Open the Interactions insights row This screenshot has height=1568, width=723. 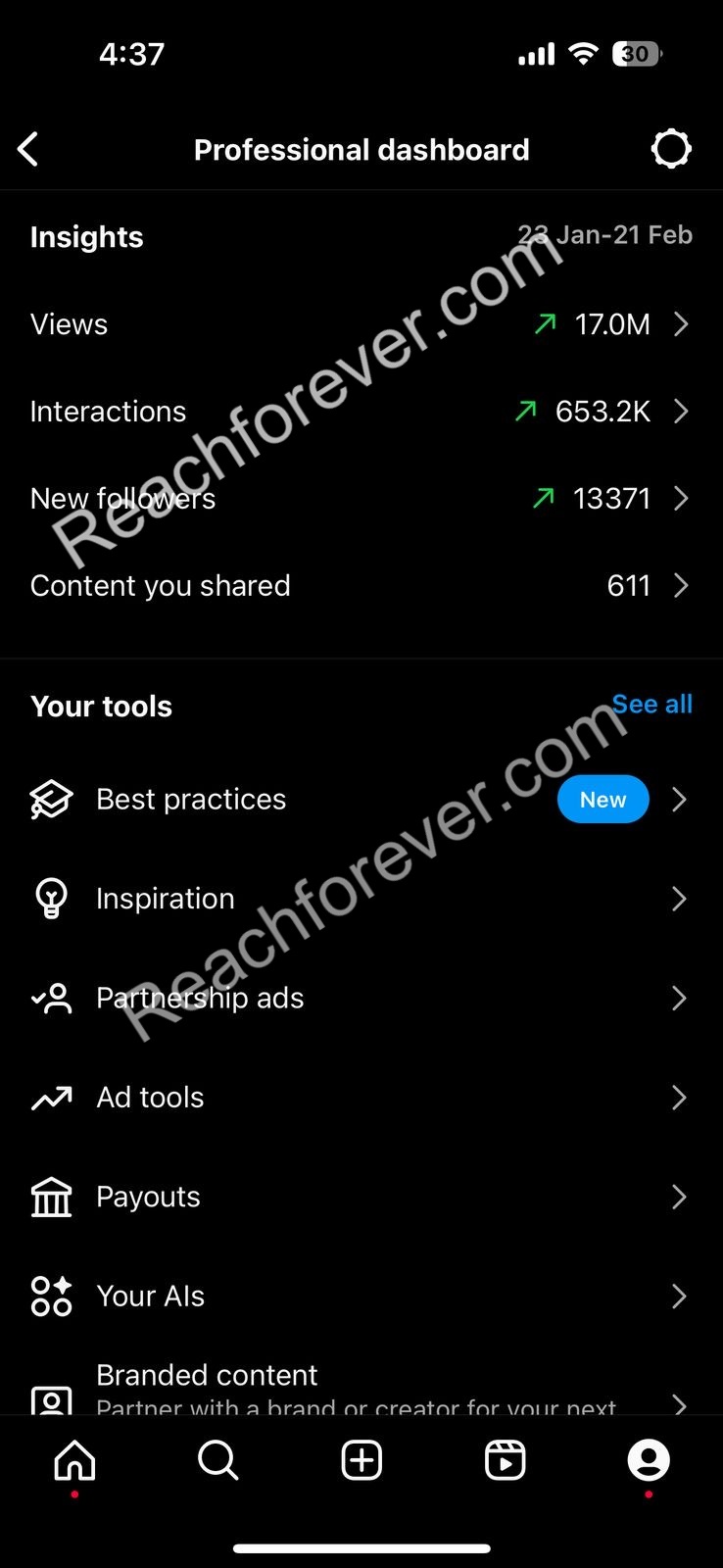[361, 412]
